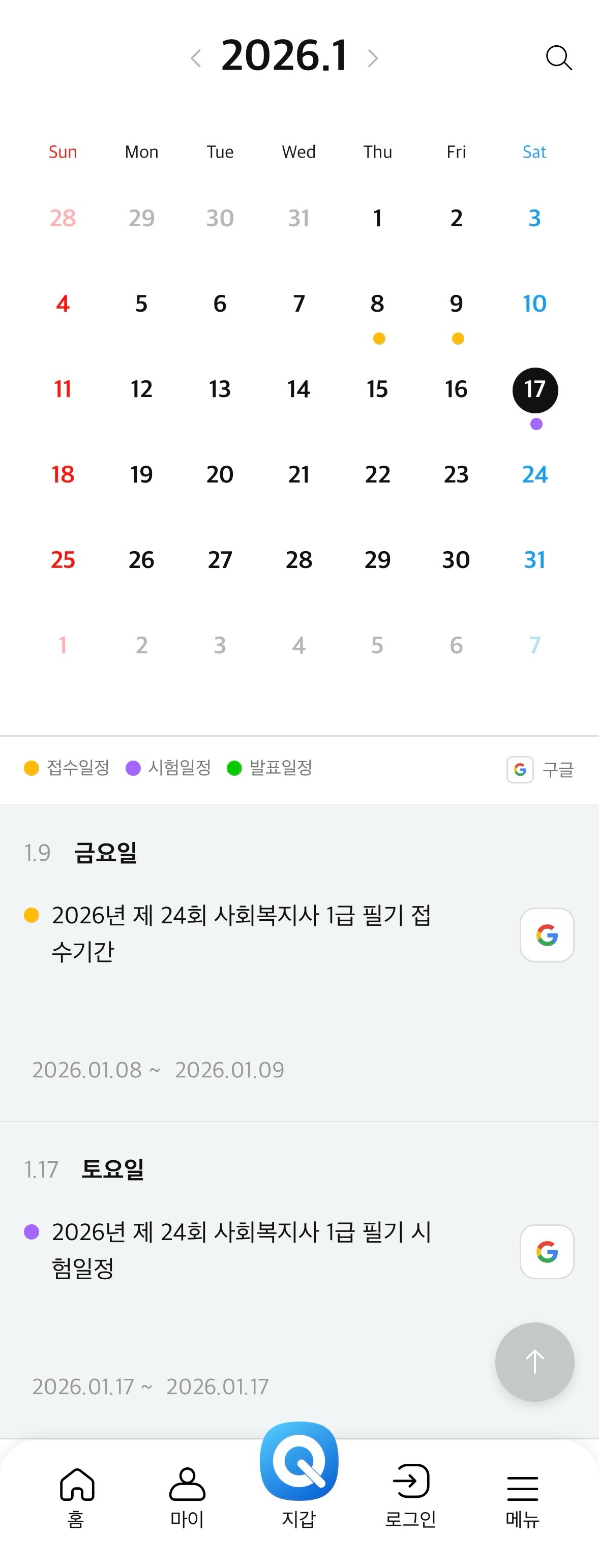Open the search magnifier icon
Screen dimensions: 599x1568
[x=558, y=58]
